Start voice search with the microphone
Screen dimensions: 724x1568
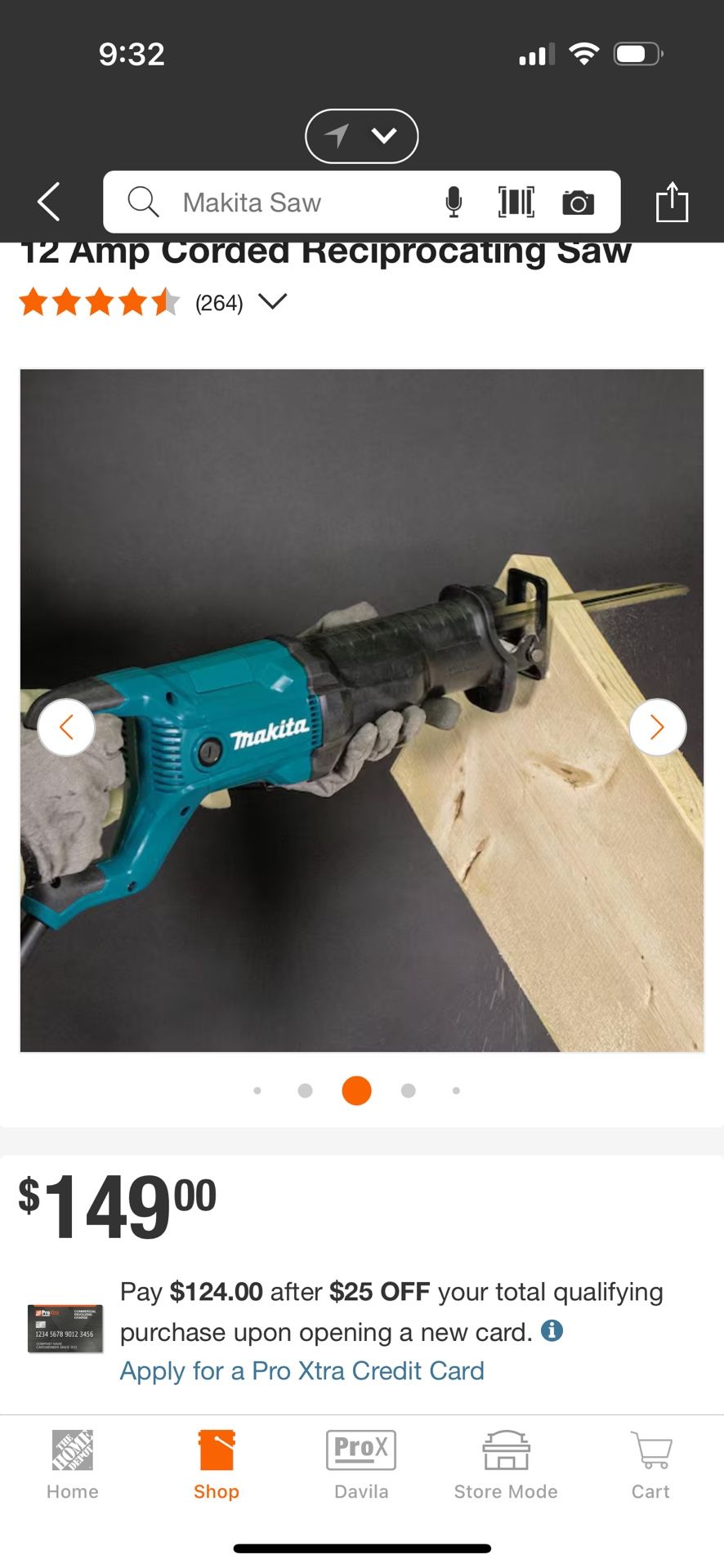coord(454,202)
